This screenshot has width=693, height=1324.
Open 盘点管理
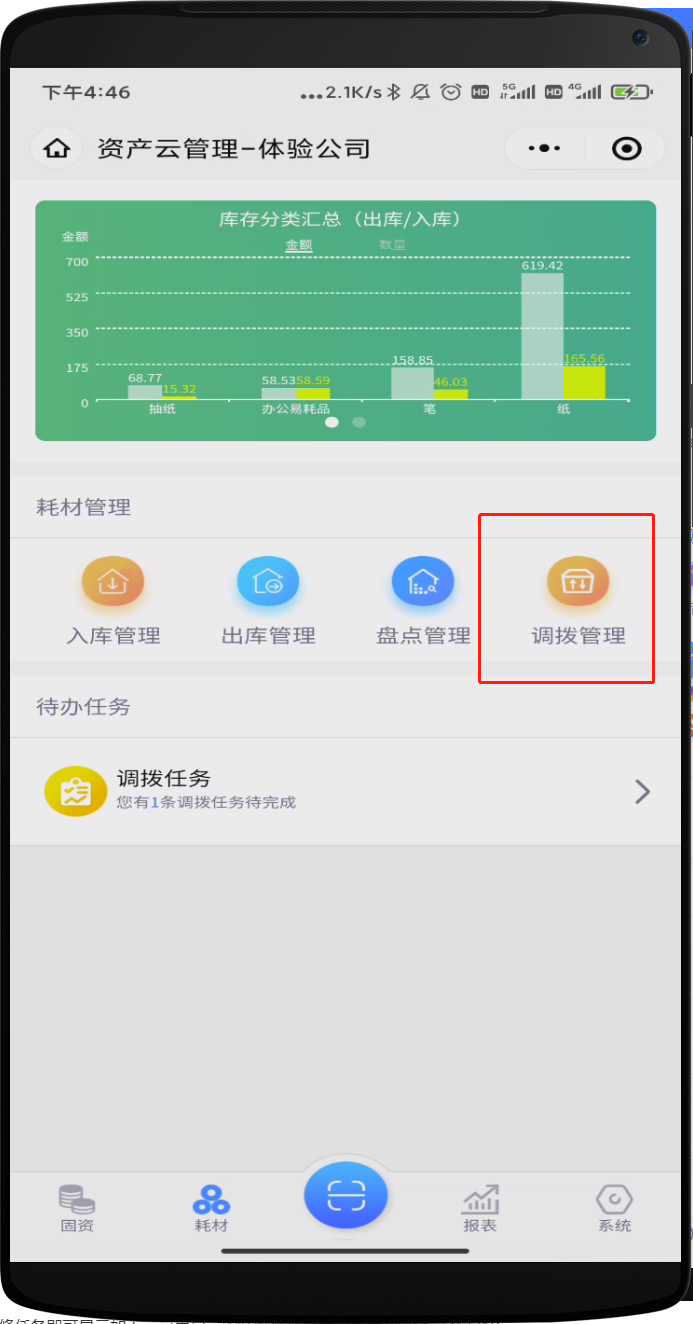[423, 600]
